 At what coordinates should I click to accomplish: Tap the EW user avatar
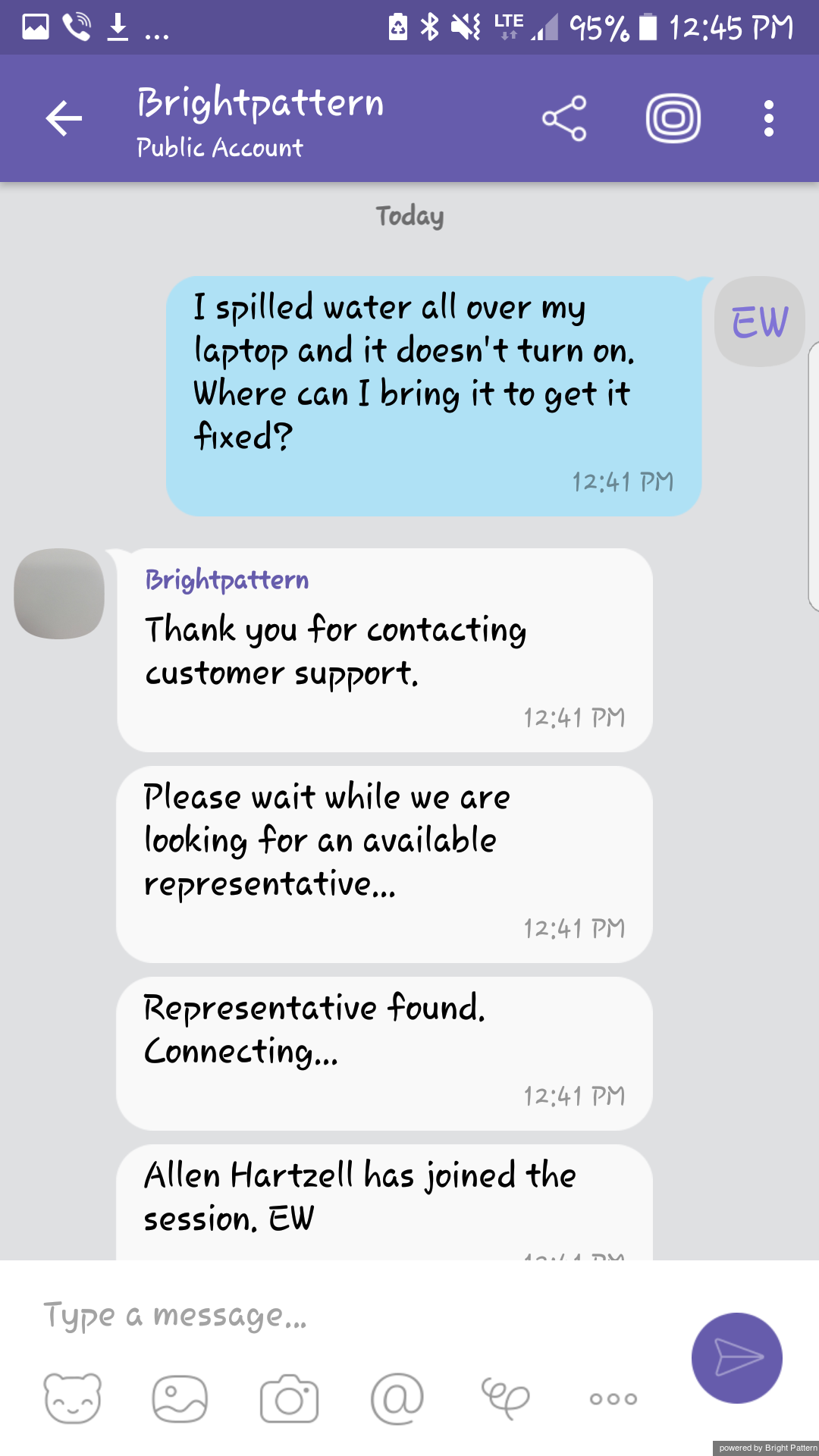click(760, 322)
